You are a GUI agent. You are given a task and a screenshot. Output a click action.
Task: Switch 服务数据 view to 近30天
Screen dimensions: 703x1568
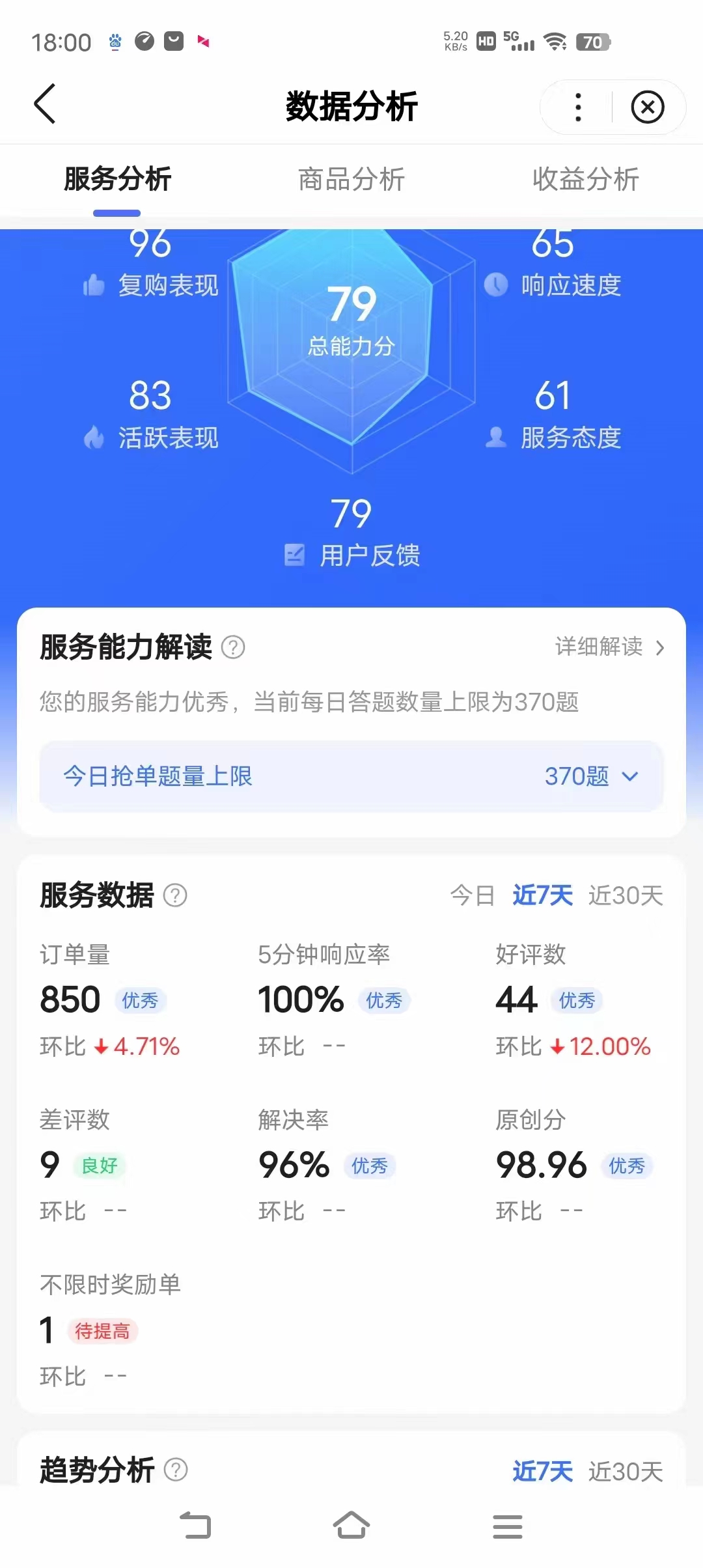click(626, 895)
